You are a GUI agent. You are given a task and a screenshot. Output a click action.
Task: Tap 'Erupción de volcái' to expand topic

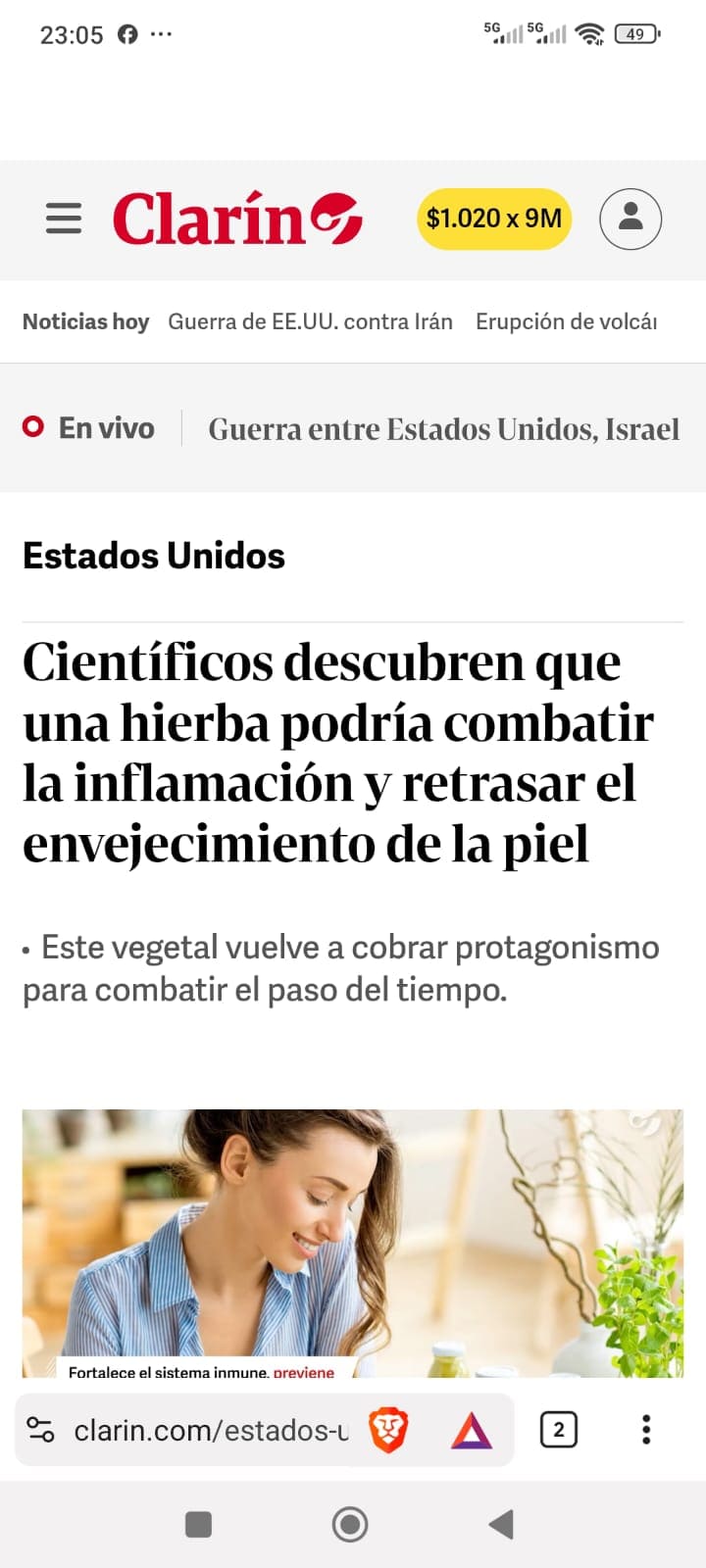pos(567,321)
